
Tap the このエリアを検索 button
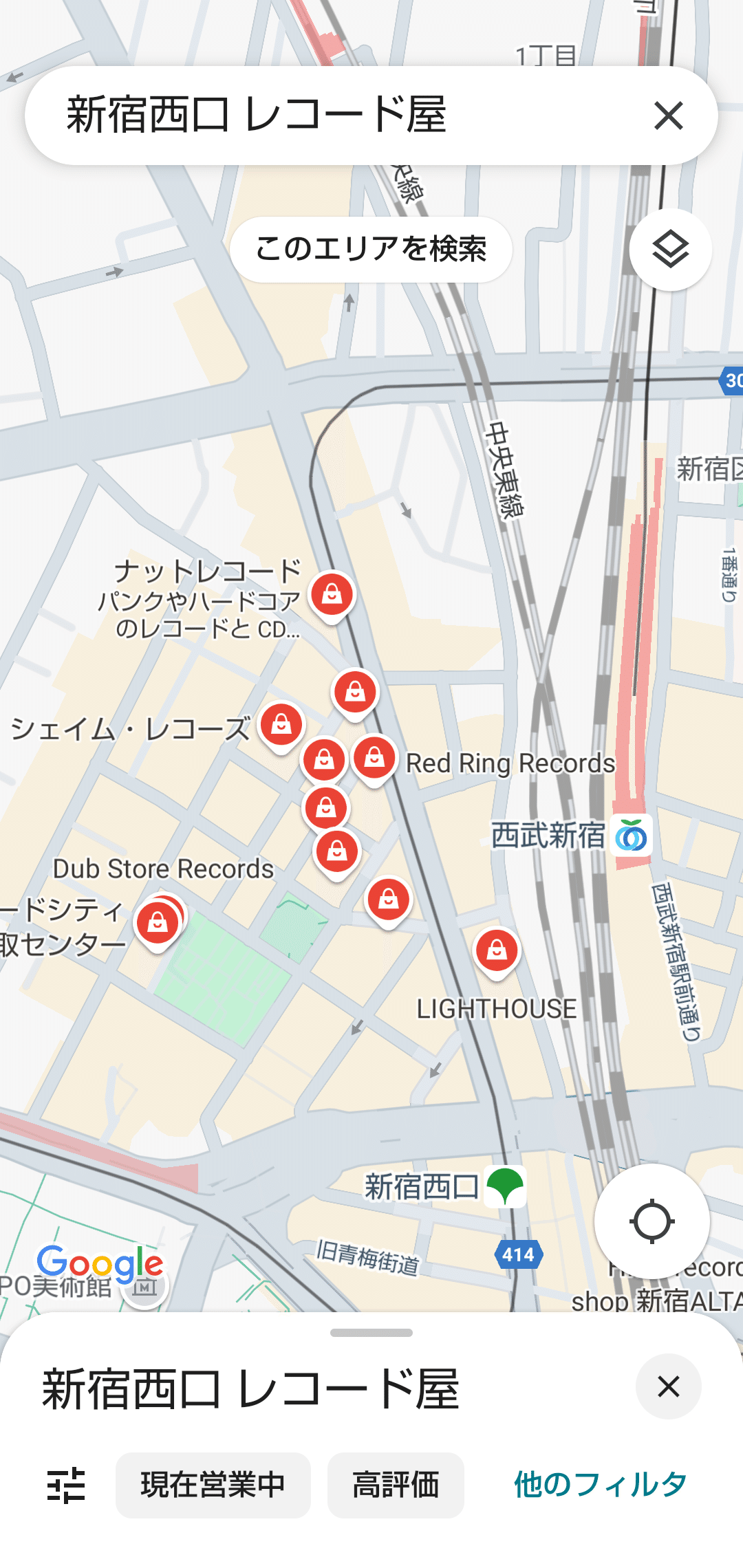(371, 249)
